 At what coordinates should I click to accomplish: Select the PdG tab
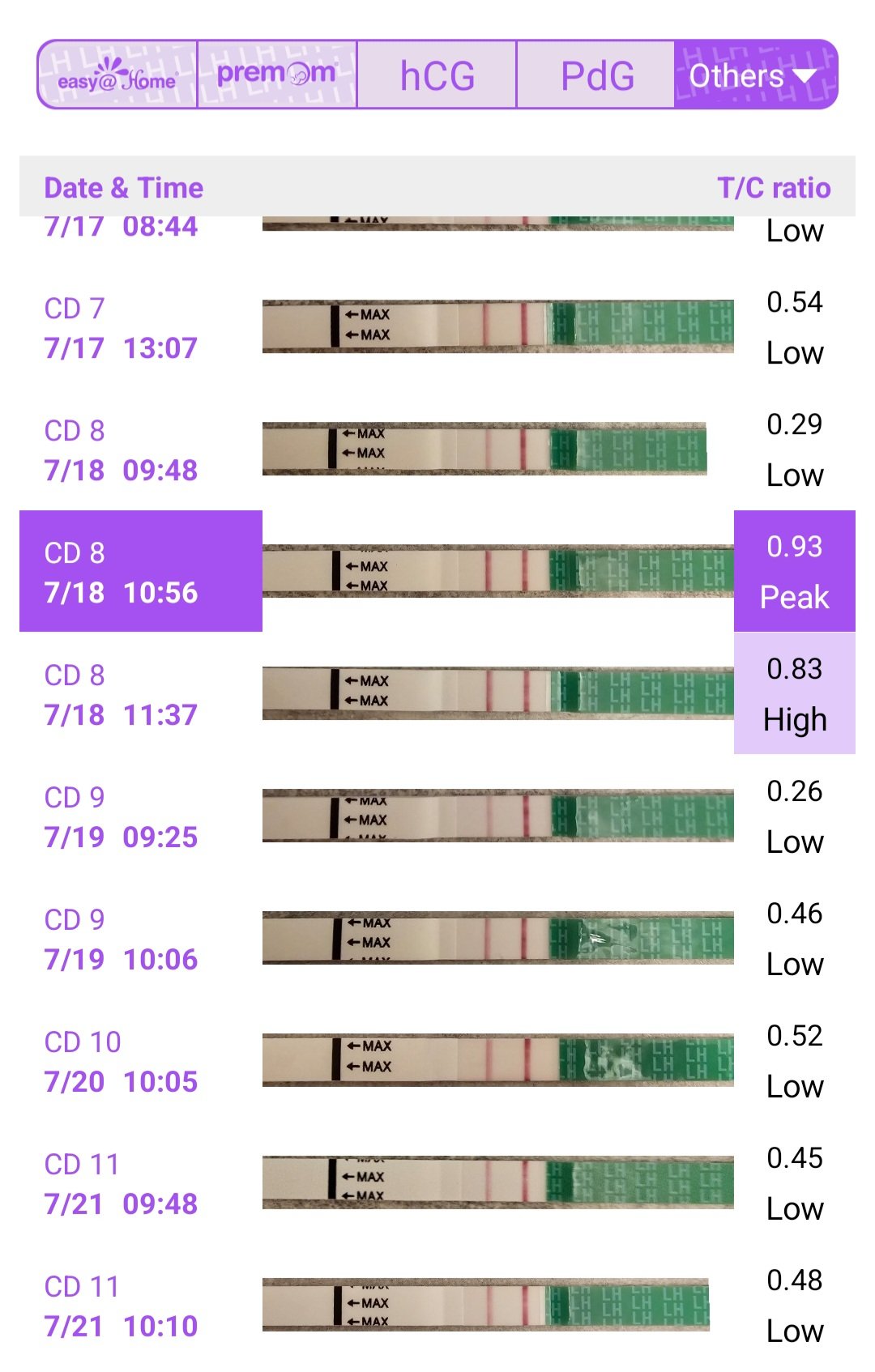[596, 75]
